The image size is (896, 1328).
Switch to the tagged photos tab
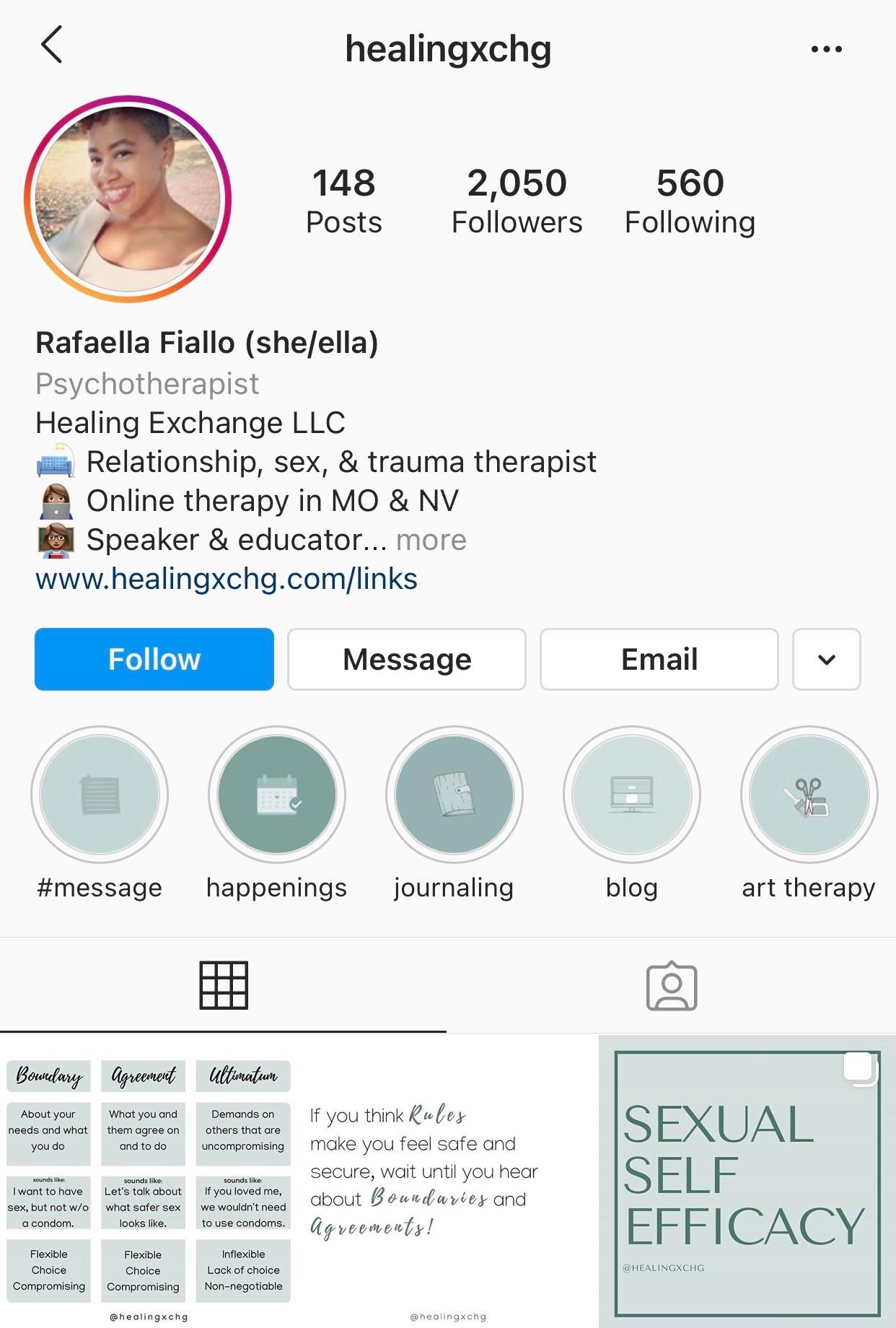pyautogui.click(x=672, y=984)
